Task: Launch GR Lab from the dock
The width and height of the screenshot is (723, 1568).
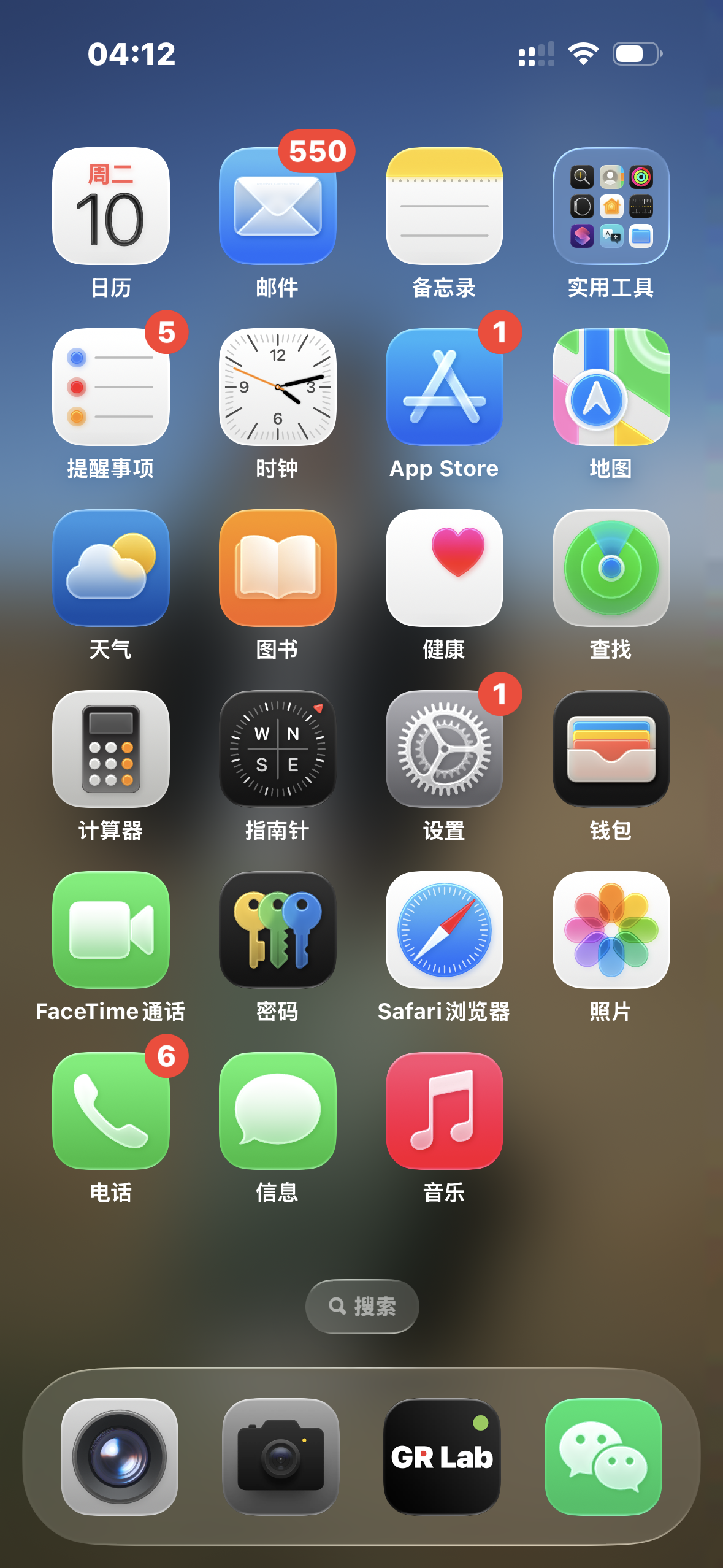Action: click(x=442, y=1456)
